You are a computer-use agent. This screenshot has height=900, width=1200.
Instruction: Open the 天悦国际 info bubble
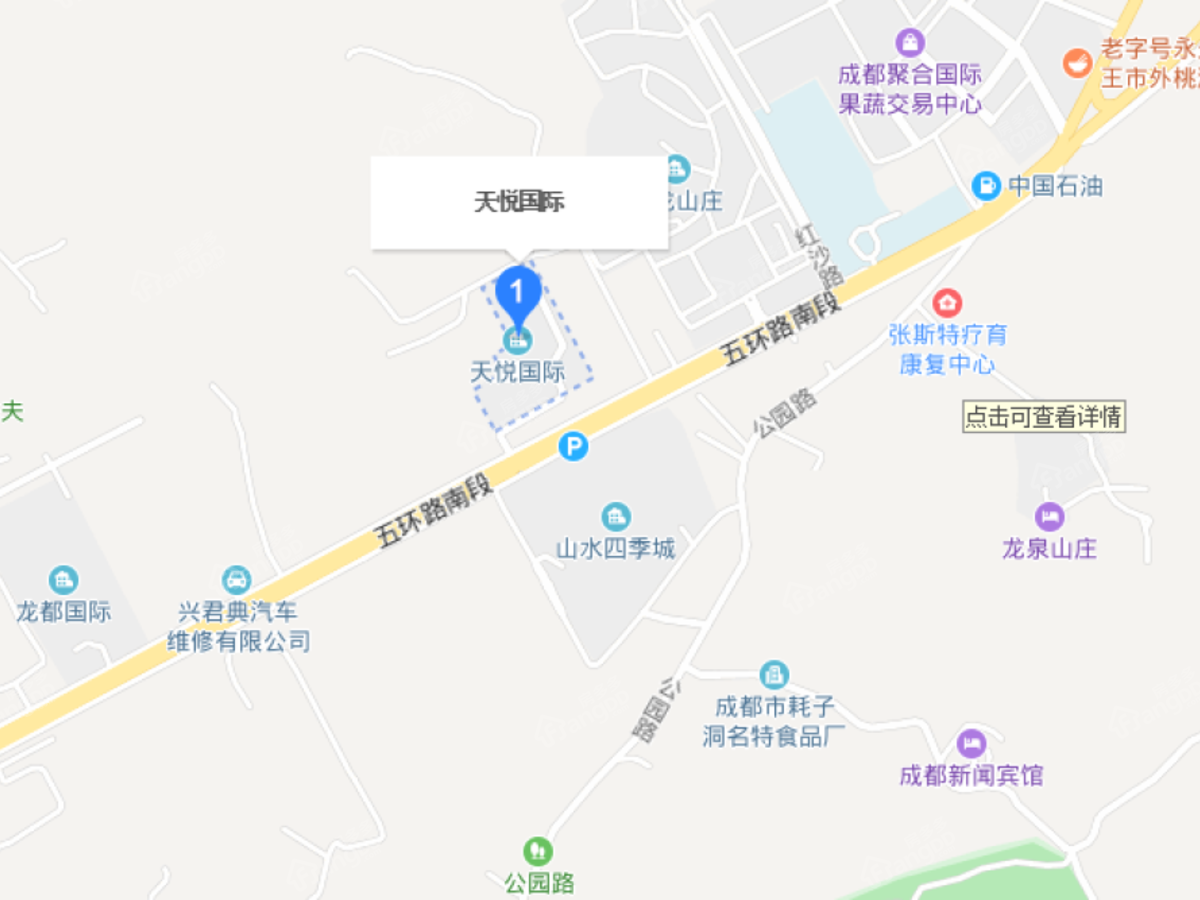(x=519, y=202)
